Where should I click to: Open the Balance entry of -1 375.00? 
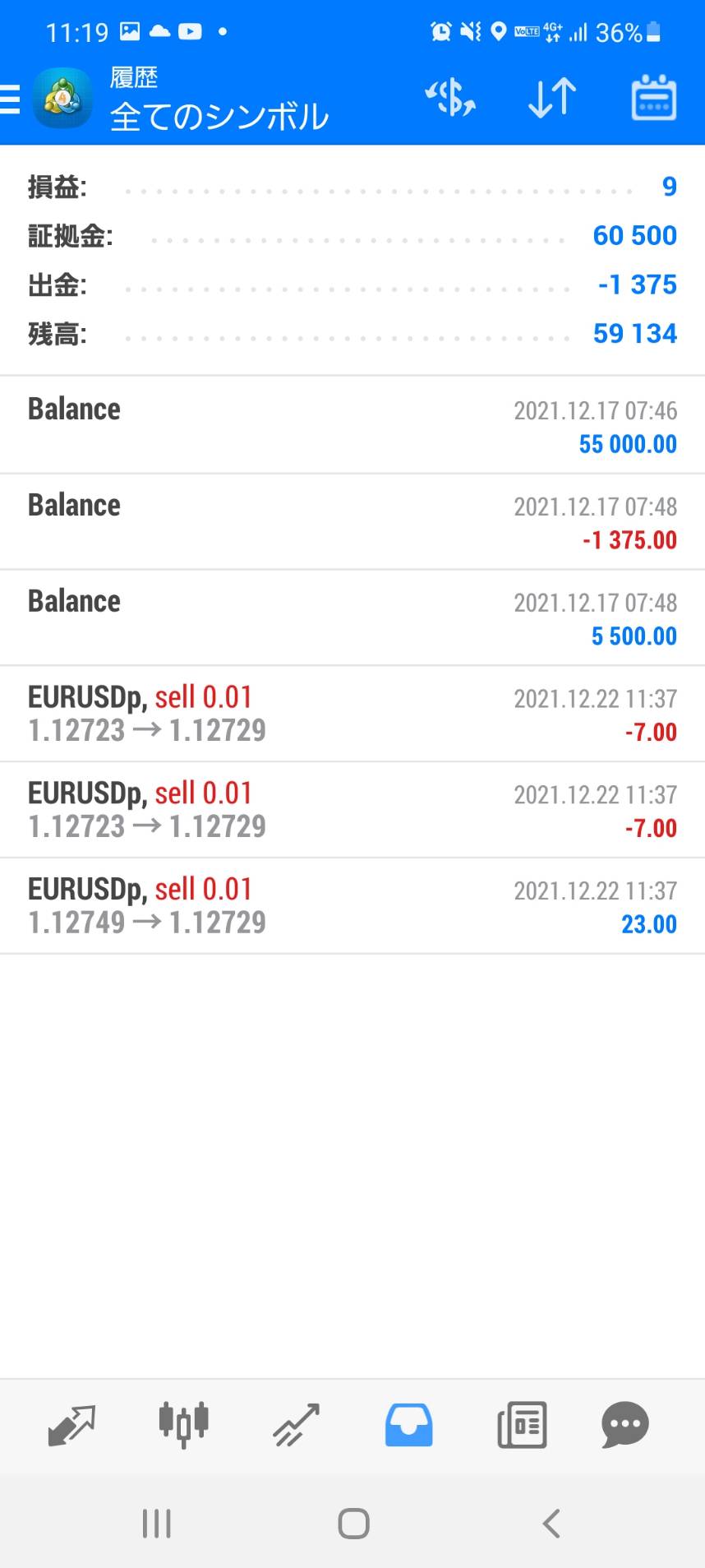[x=352, y=521]
